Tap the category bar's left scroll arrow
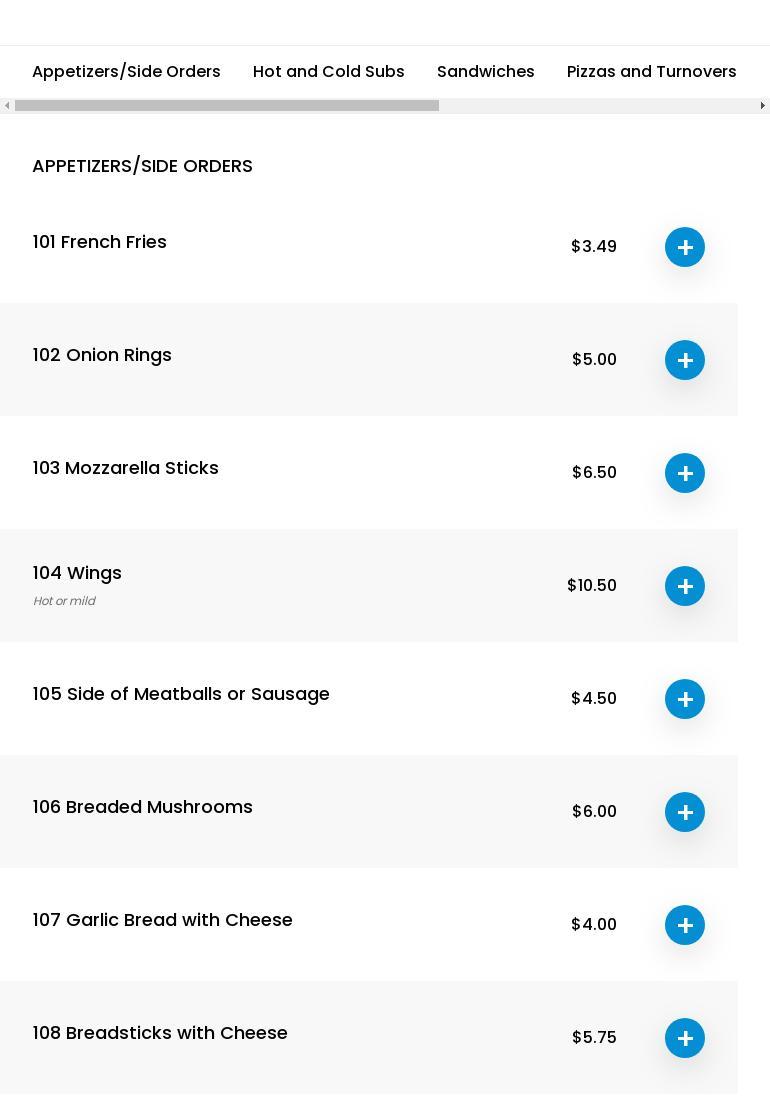This screenshot has height=1112, width=770. click(x=7, y=106)
